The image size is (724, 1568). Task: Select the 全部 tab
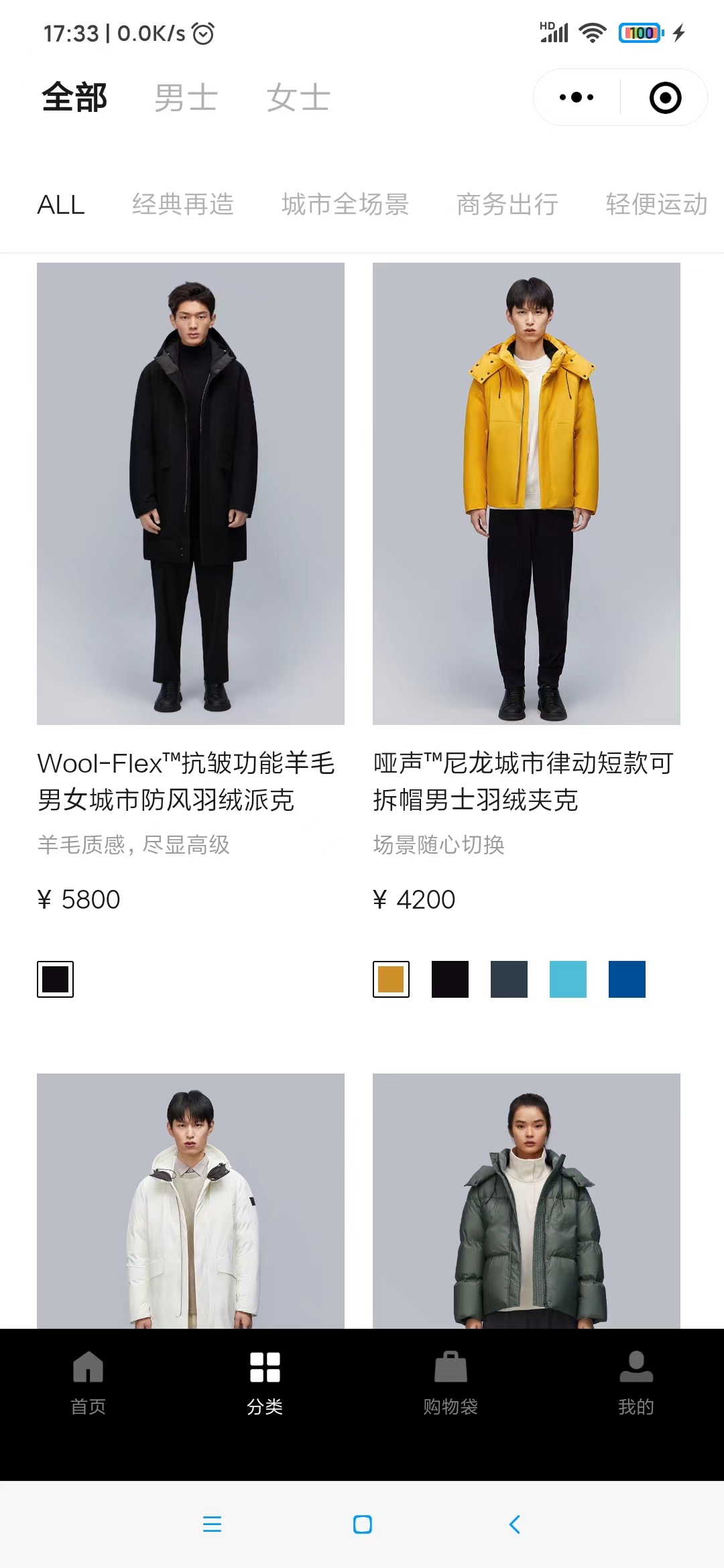pyautogui.click(x=74, y=98)
